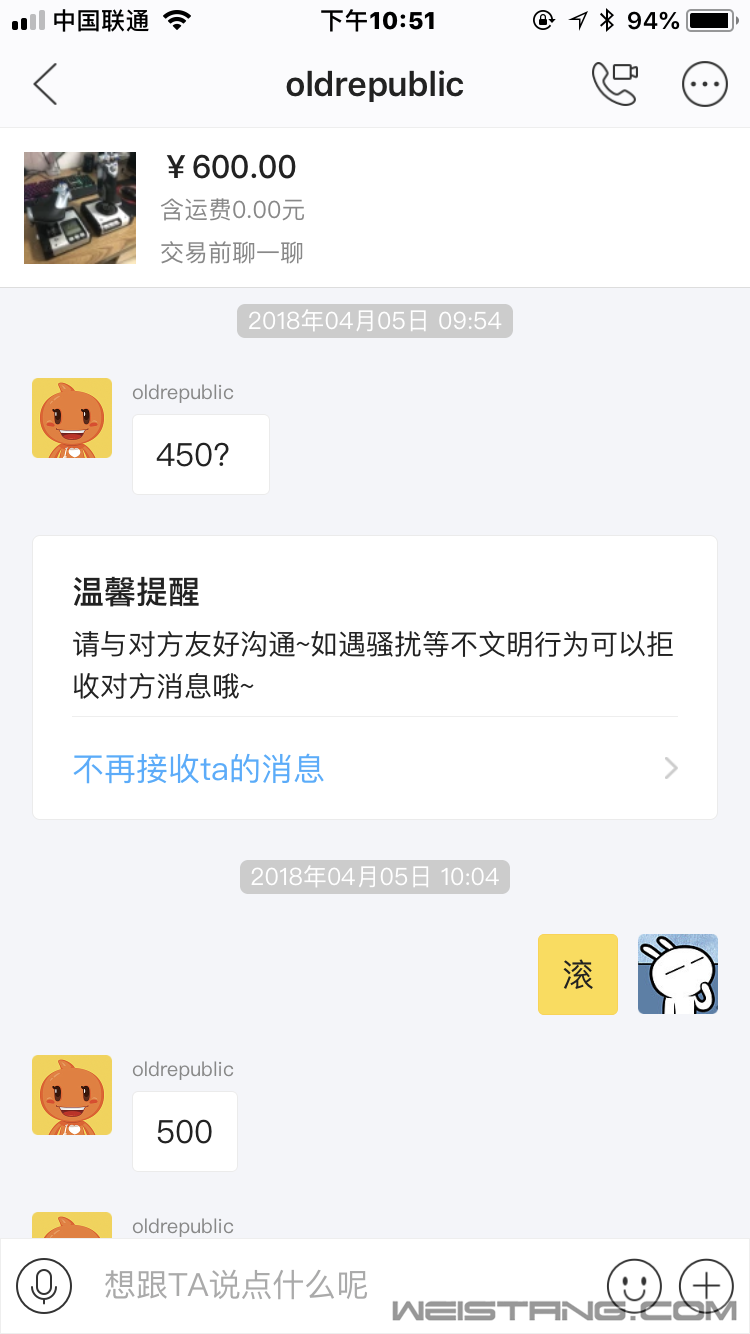Viewport: 750px width, 1334px height.
Task: Tap the avatar beside the 500 message
Action: tap(71, 1095)
